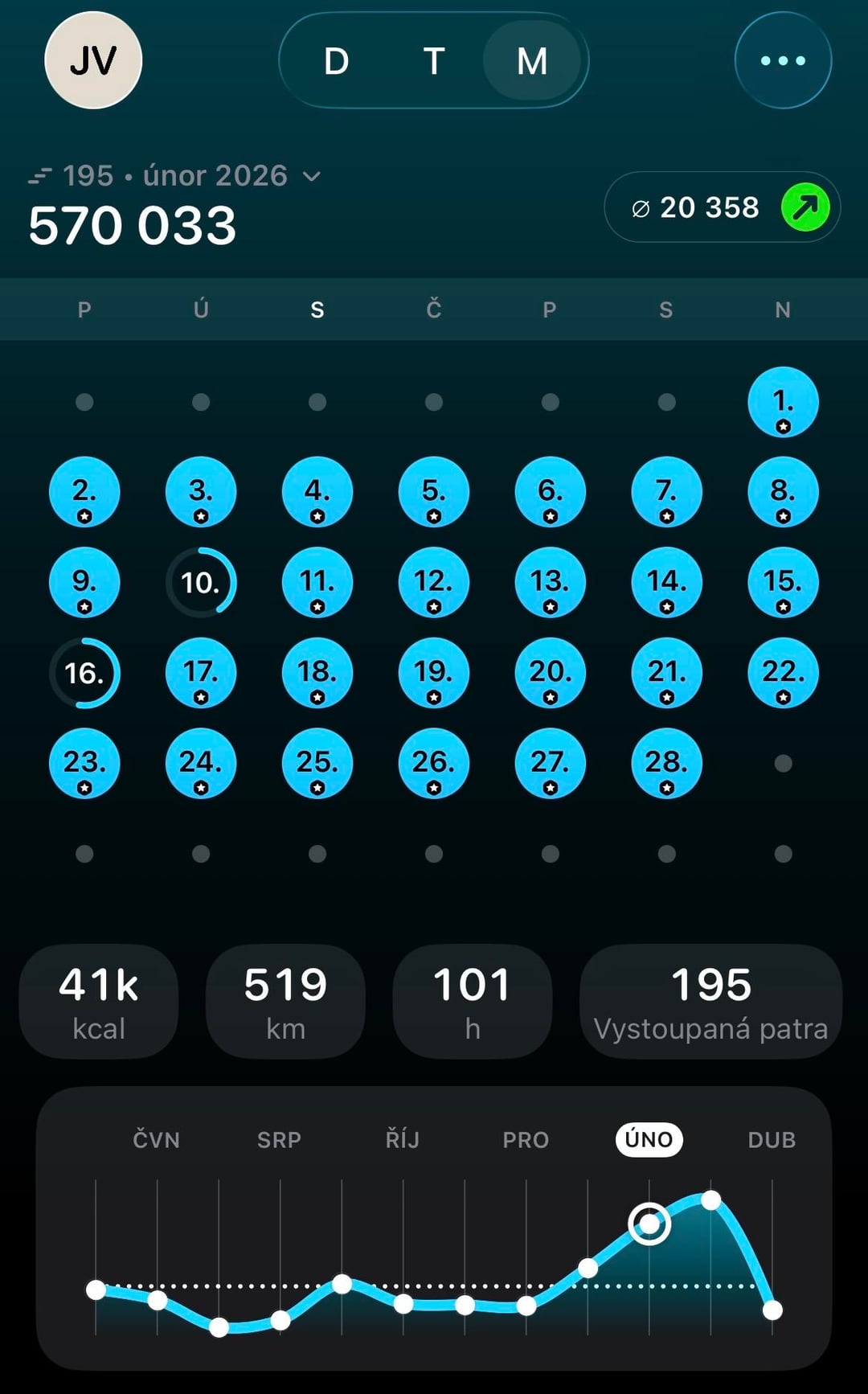Select day 16. in the calendar

(84, 673)
